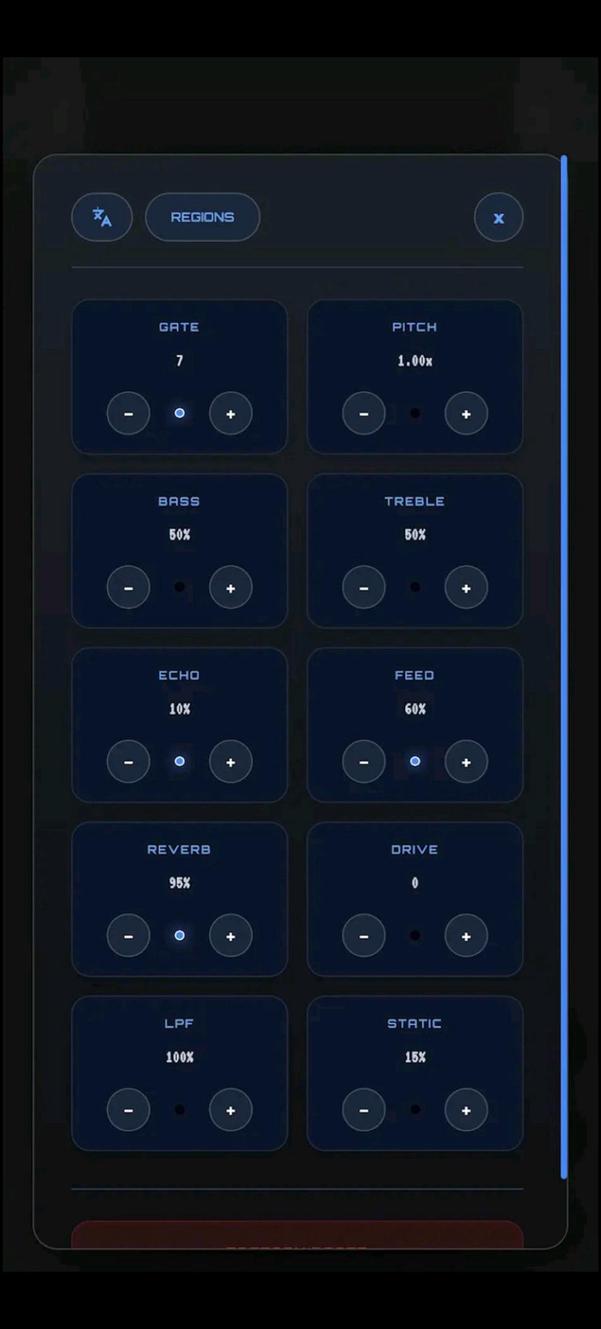Increase the Pitch value
Image resolution: width=601 pixels, height=1329 pixels.
(x=466, y=414)
